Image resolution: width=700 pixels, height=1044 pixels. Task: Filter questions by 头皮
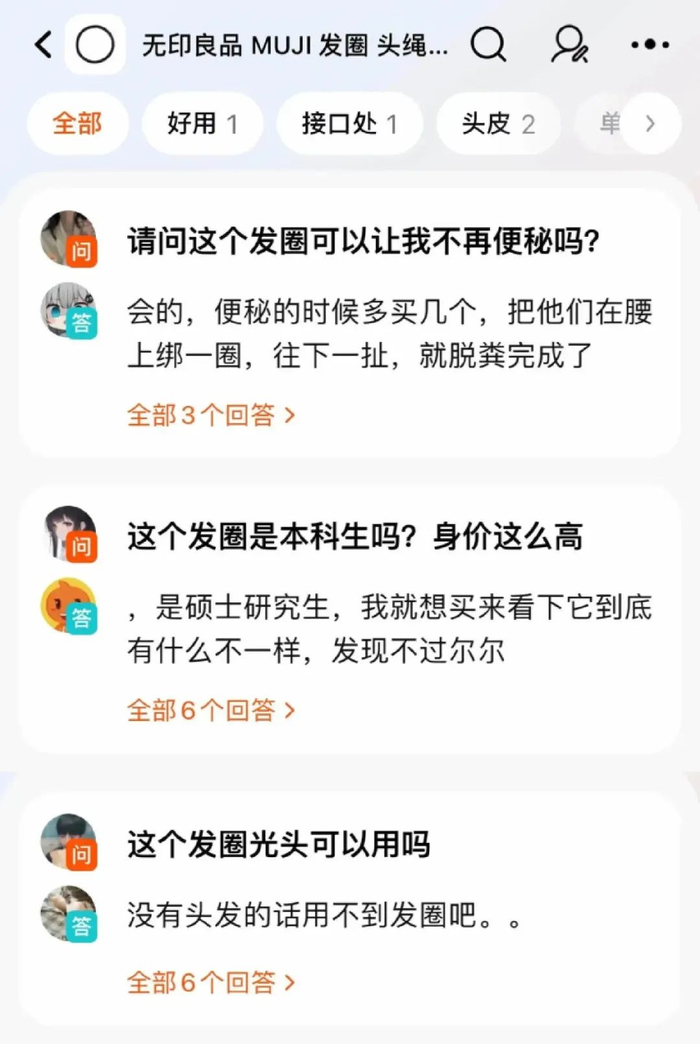[498, 124]
